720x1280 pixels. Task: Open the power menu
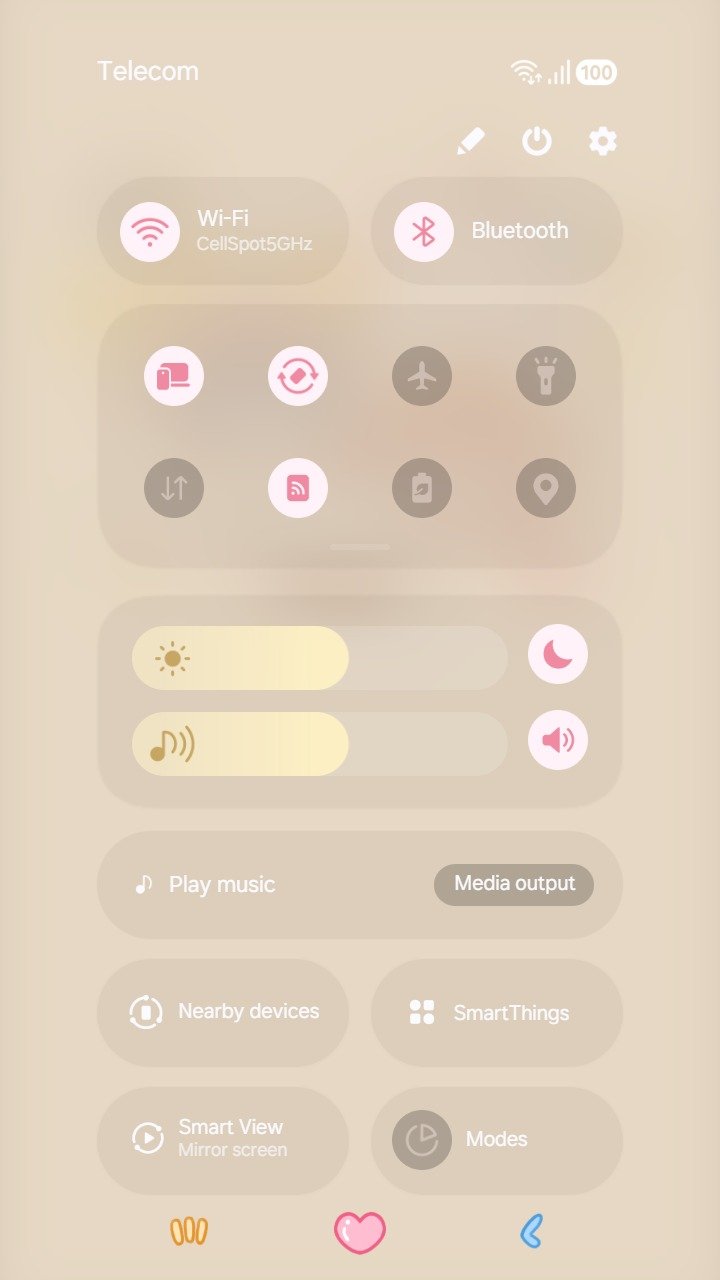coord(537,141)
